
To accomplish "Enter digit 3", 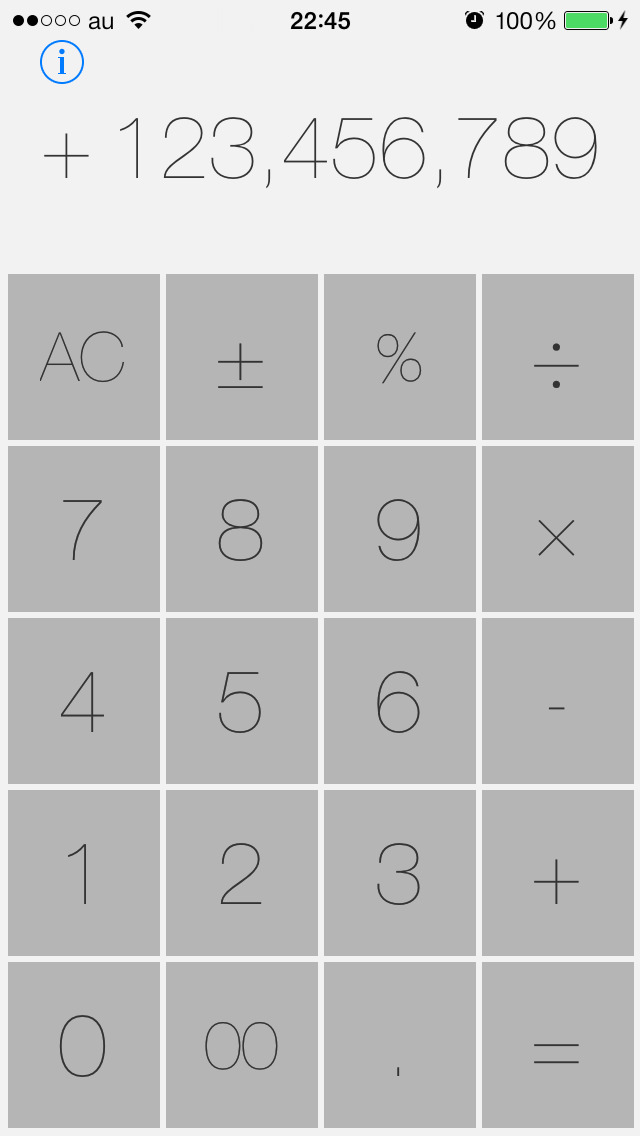I will pyautogui.click(x=400, y=873).
